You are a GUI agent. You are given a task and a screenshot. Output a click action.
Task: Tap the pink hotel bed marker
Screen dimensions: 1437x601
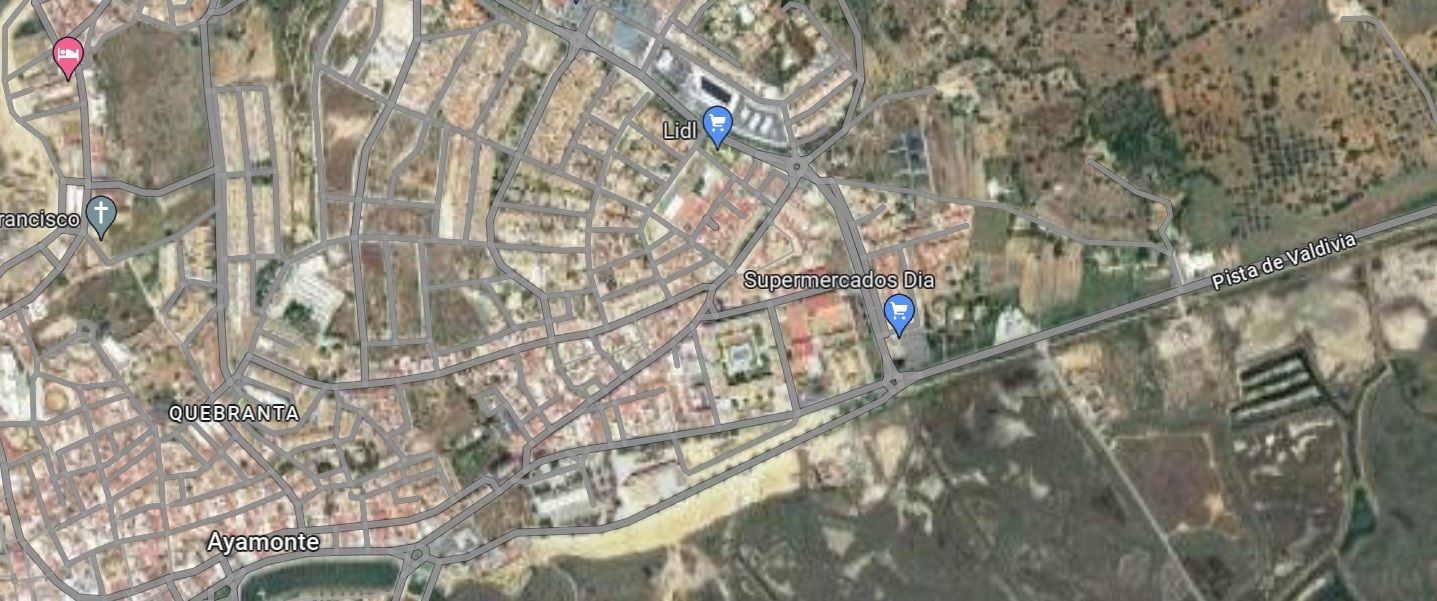pyautogui.click(x=67, y=55)
